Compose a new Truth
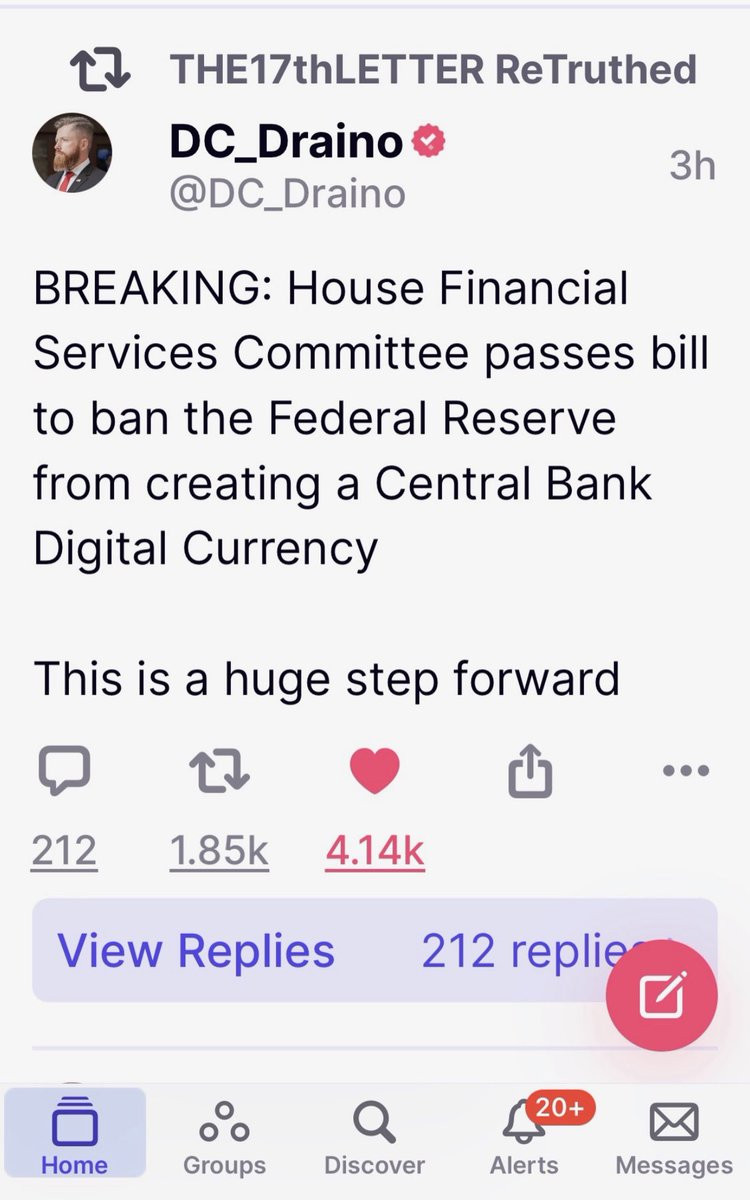Screen dimensions: 750x1200 click(662, 996)
